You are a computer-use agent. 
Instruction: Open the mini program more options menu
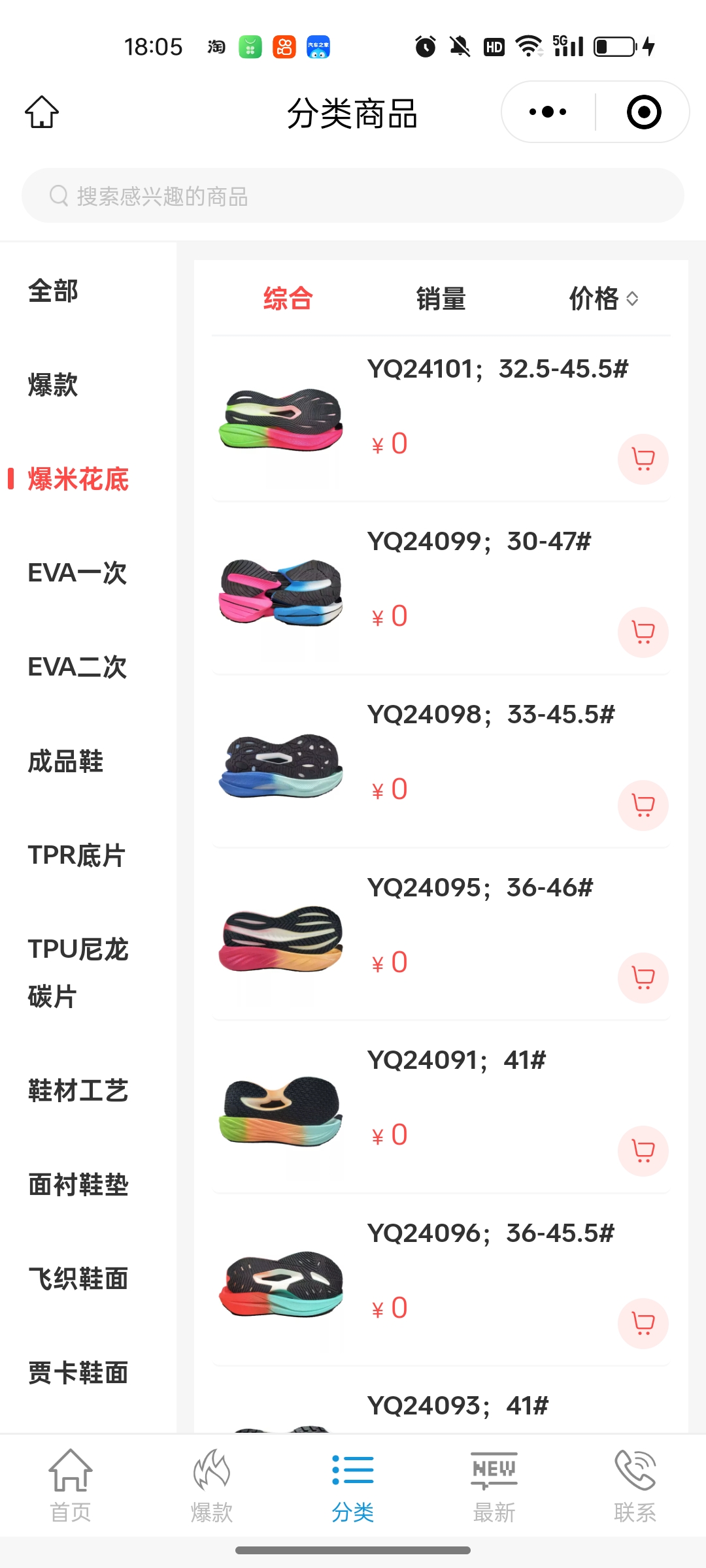coord(548,112)
